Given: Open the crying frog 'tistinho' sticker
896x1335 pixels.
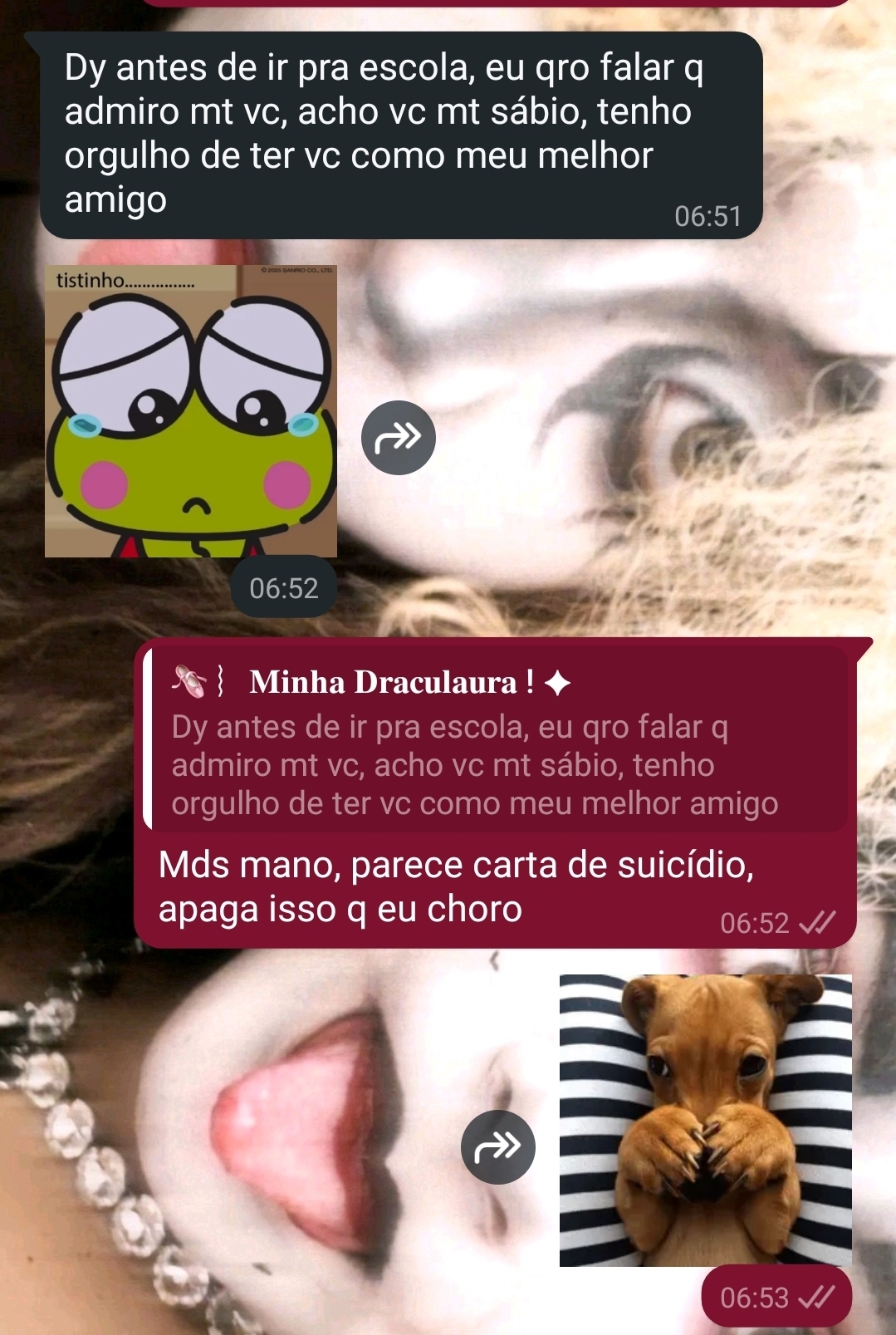Looking at the screenshot, I should 191,411.
